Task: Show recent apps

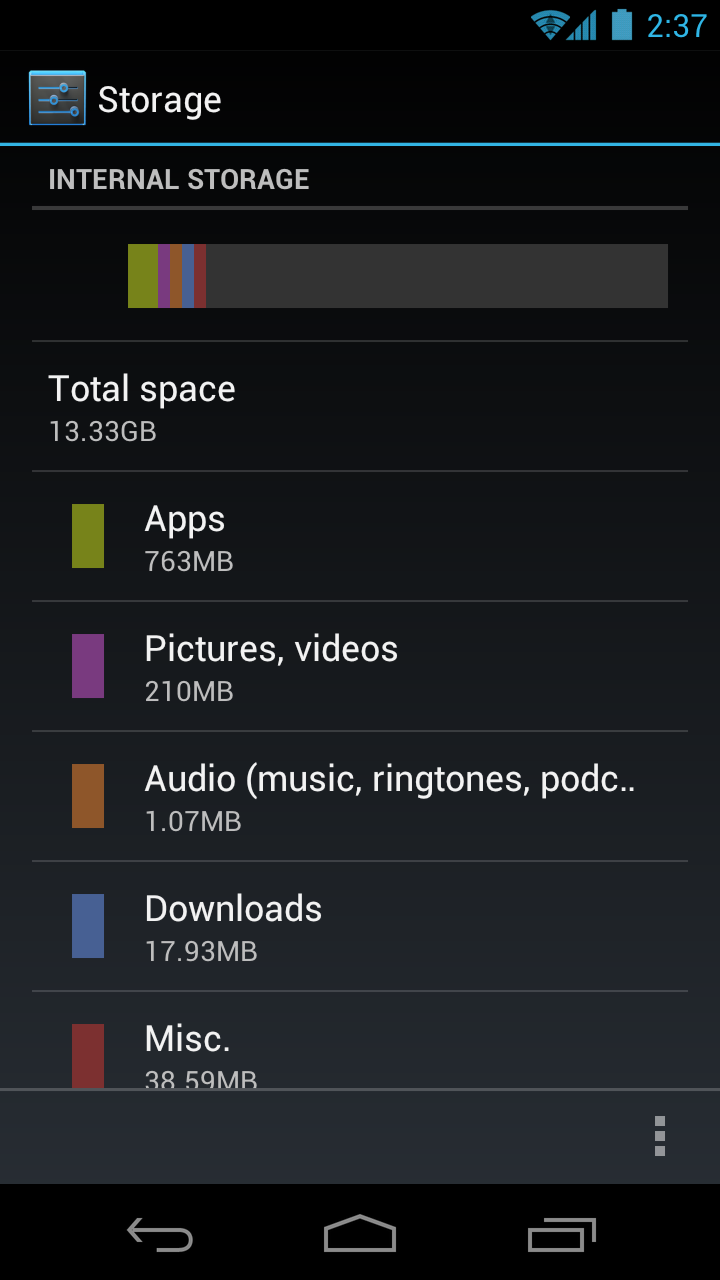Action: coord(561,1235)
